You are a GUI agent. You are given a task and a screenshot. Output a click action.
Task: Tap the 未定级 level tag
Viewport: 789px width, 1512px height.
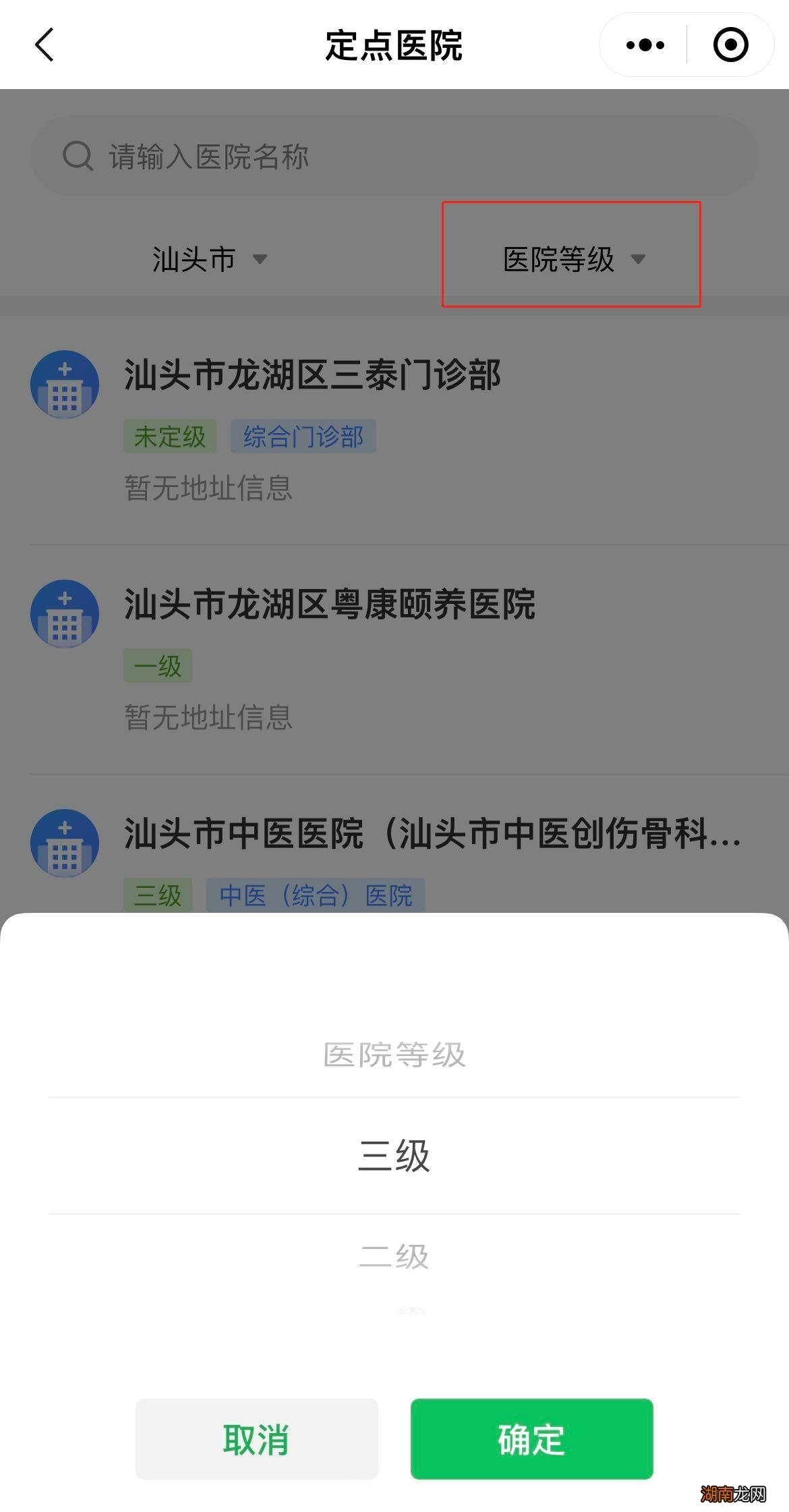click(169, 437)
